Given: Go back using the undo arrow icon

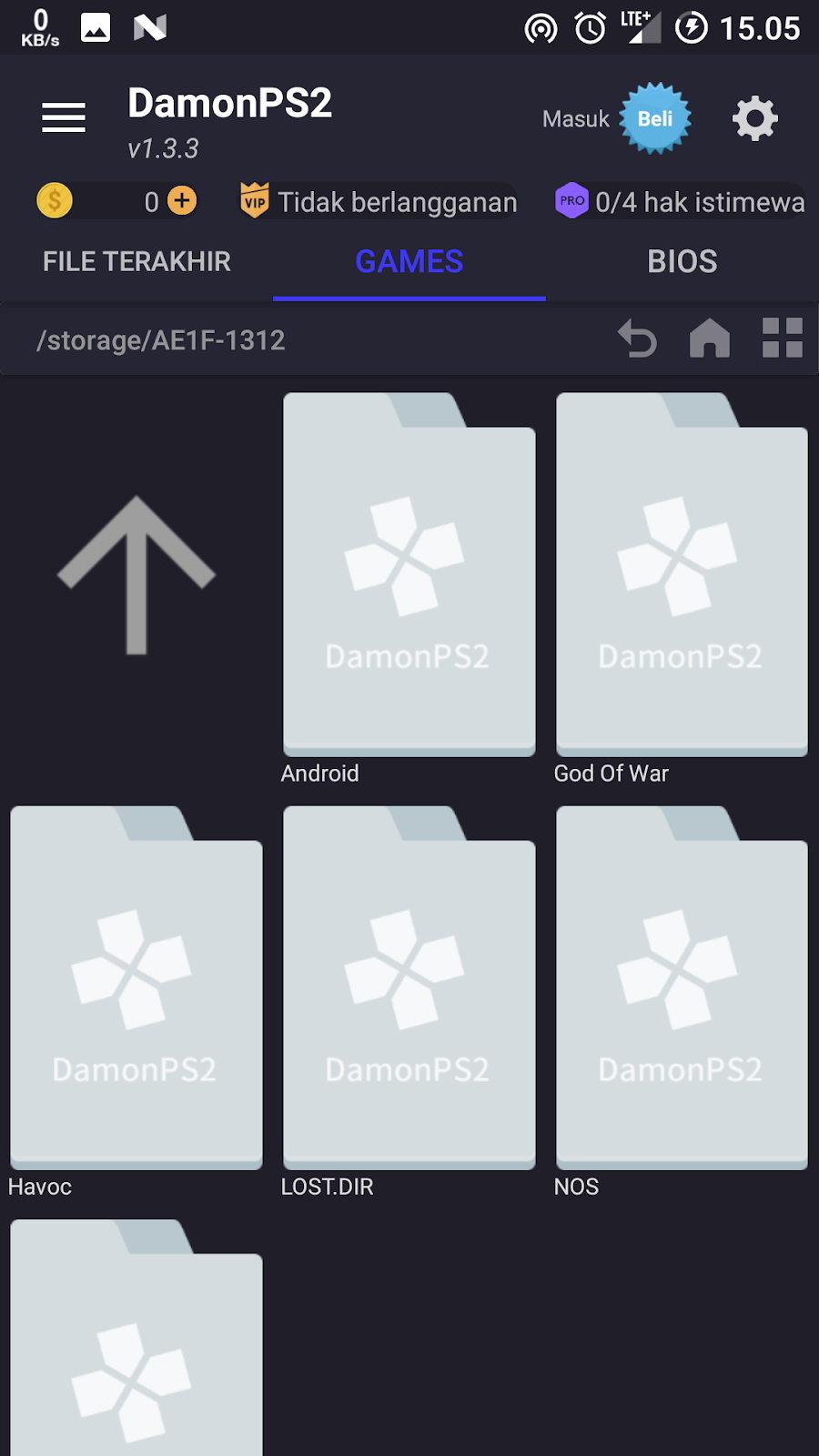Looking at the screenshot, I should tap(637, 339).
